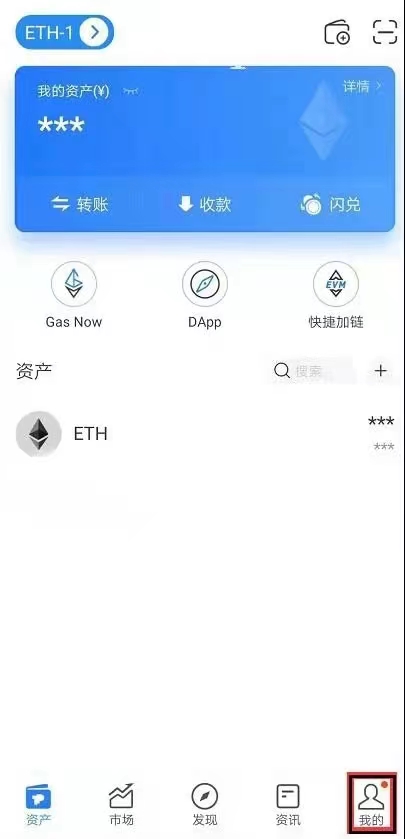Toggle the hidden asset balance eye icon

click(130, 91)
